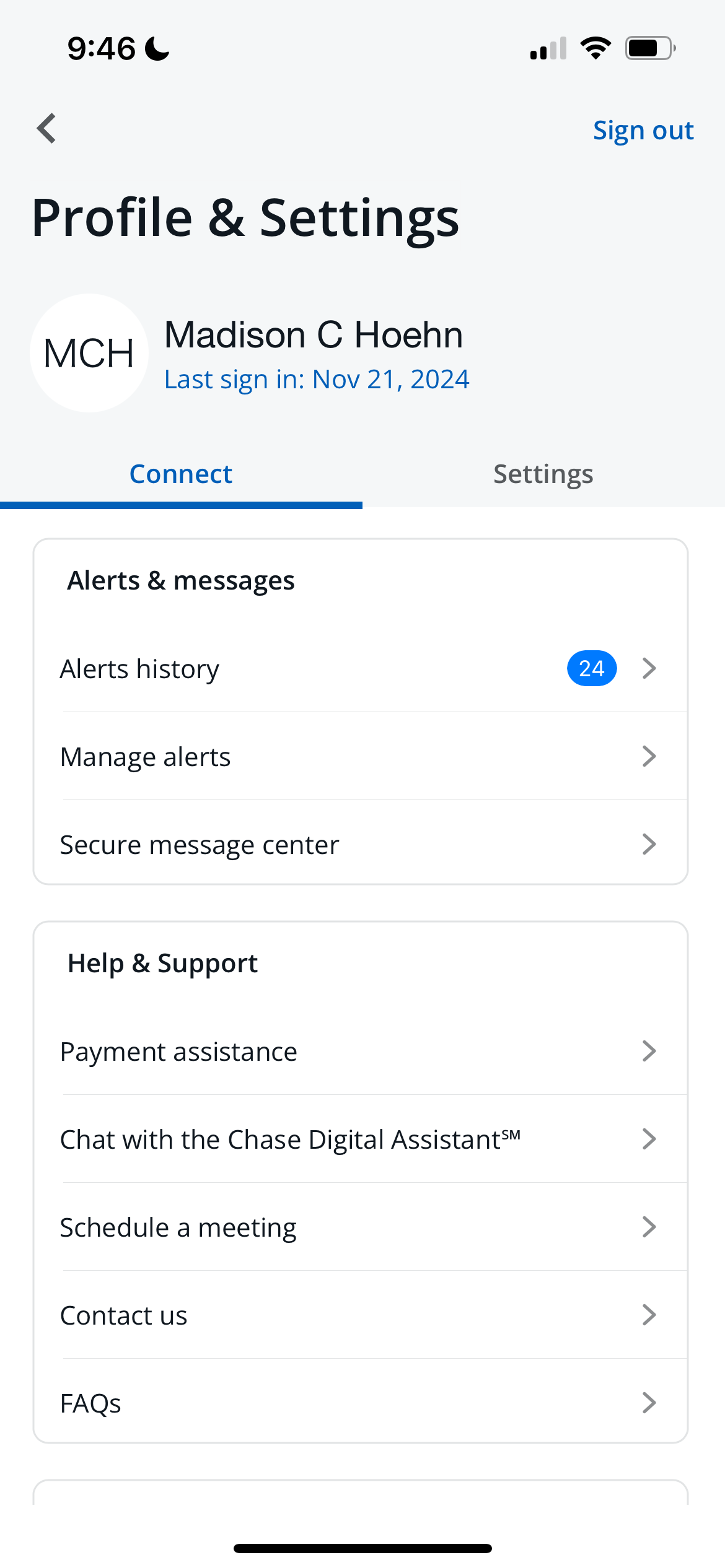725x1568 pixels.
Task: View the FAQs
Action: coord(359,1403)
